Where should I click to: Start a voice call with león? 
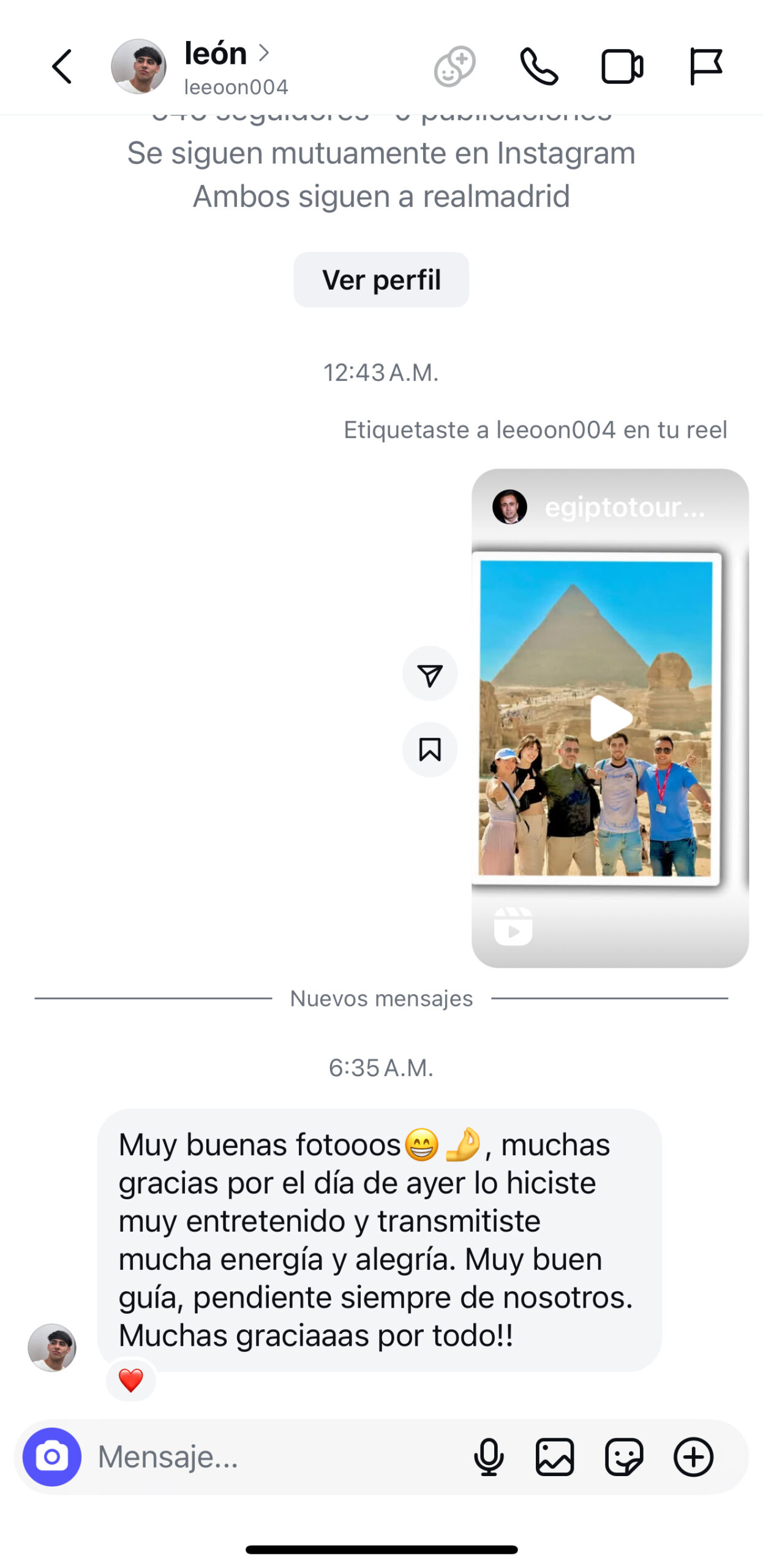tap(538, 66)
